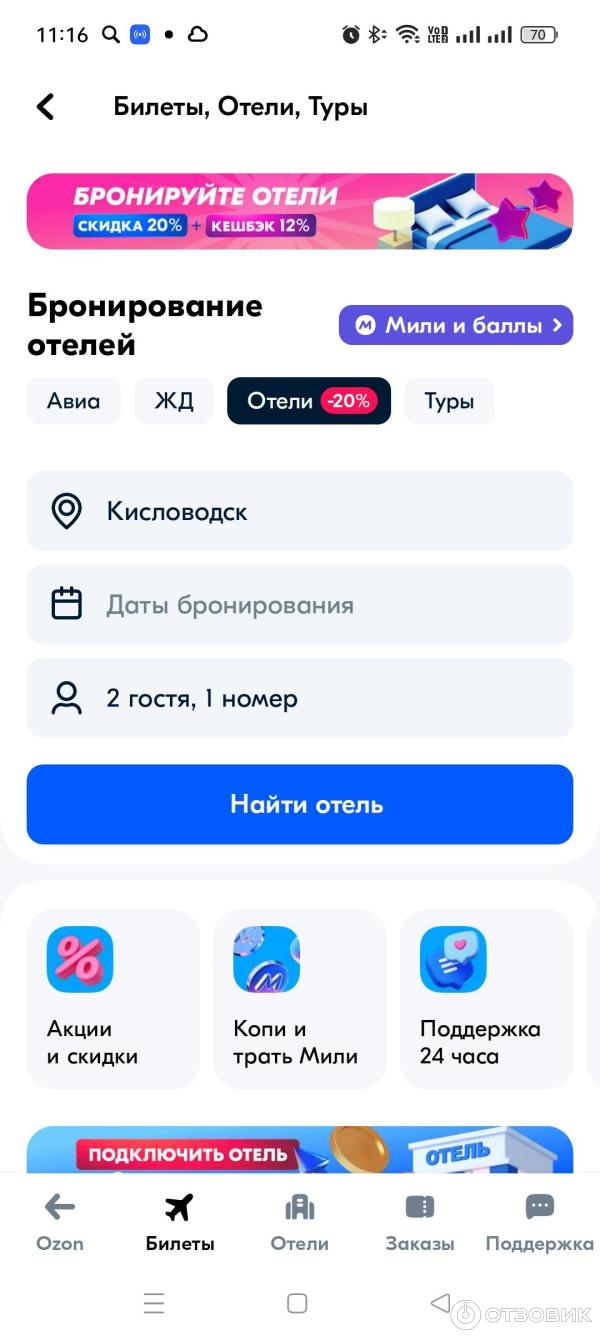
Task: Open the Поддержка 24 часа card
Action: click(486, 999)
